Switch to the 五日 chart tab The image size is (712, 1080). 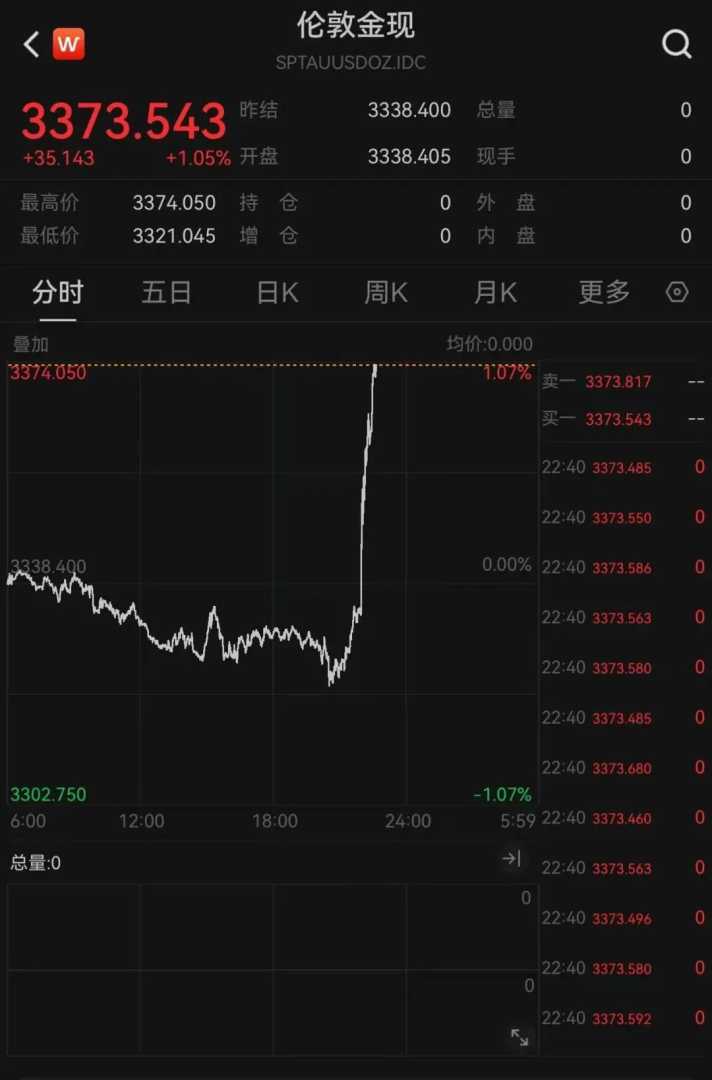coord(166,292)
